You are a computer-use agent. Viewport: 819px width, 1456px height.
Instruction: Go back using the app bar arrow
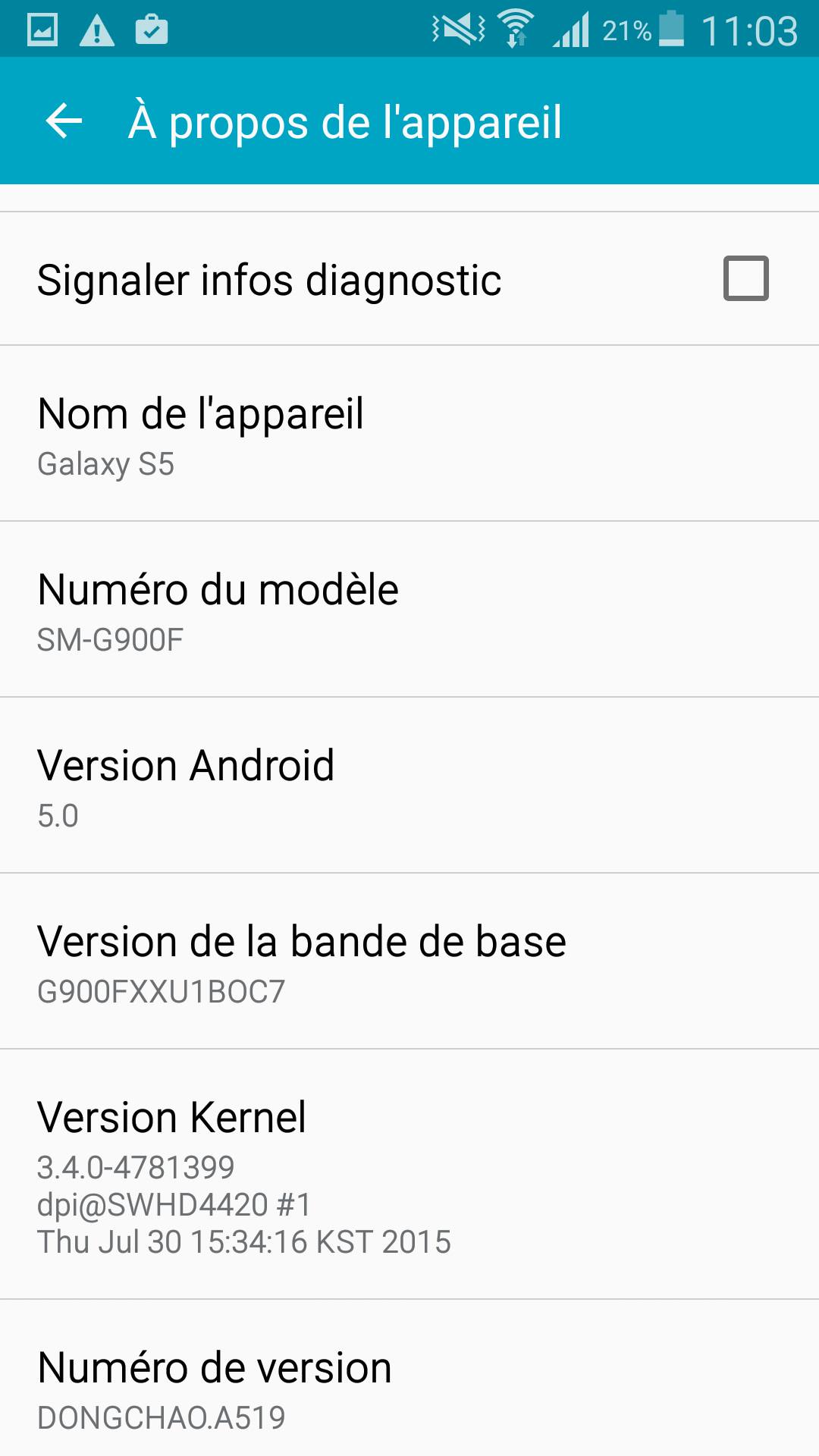click(x=64, y=121)
